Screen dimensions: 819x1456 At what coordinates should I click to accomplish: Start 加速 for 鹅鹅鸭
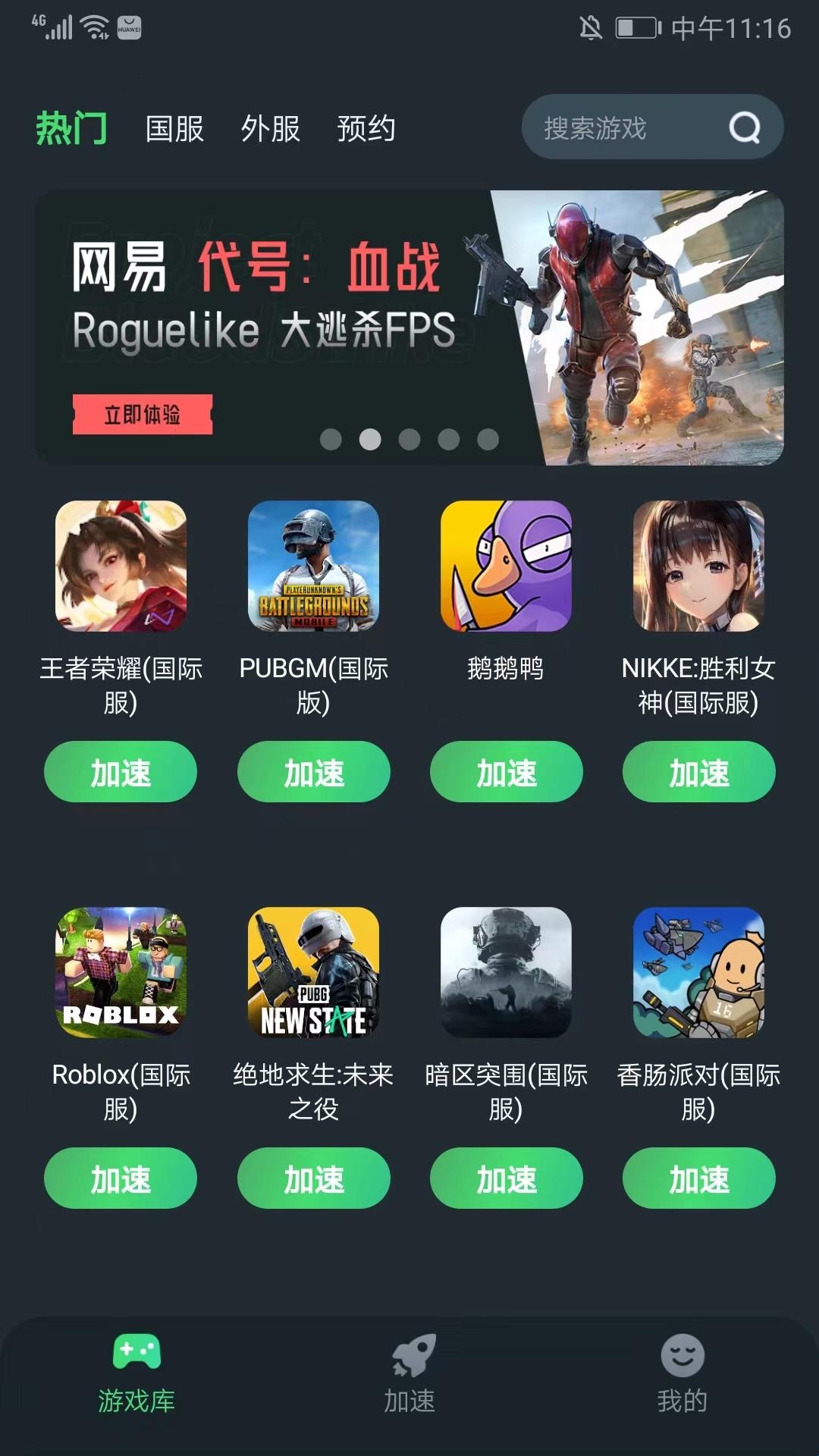506,772
